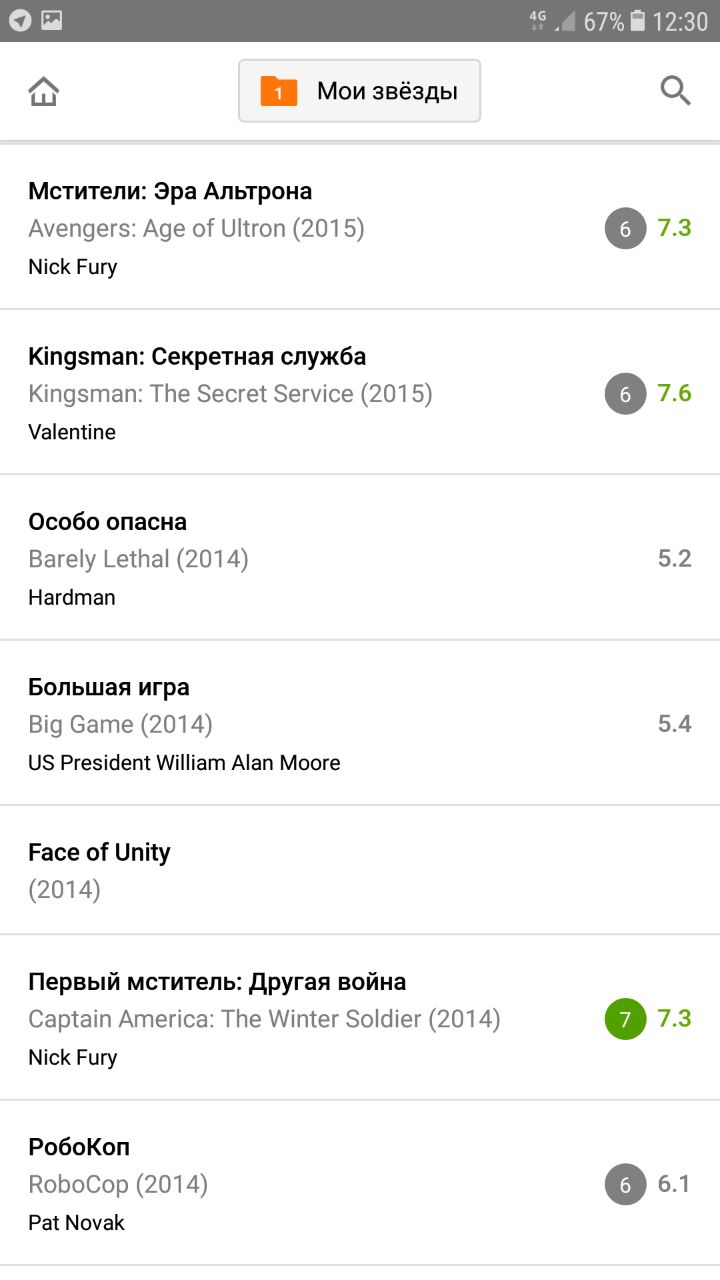
Task: Open the Мои звёзды folder button
Action: coord(359,91)
